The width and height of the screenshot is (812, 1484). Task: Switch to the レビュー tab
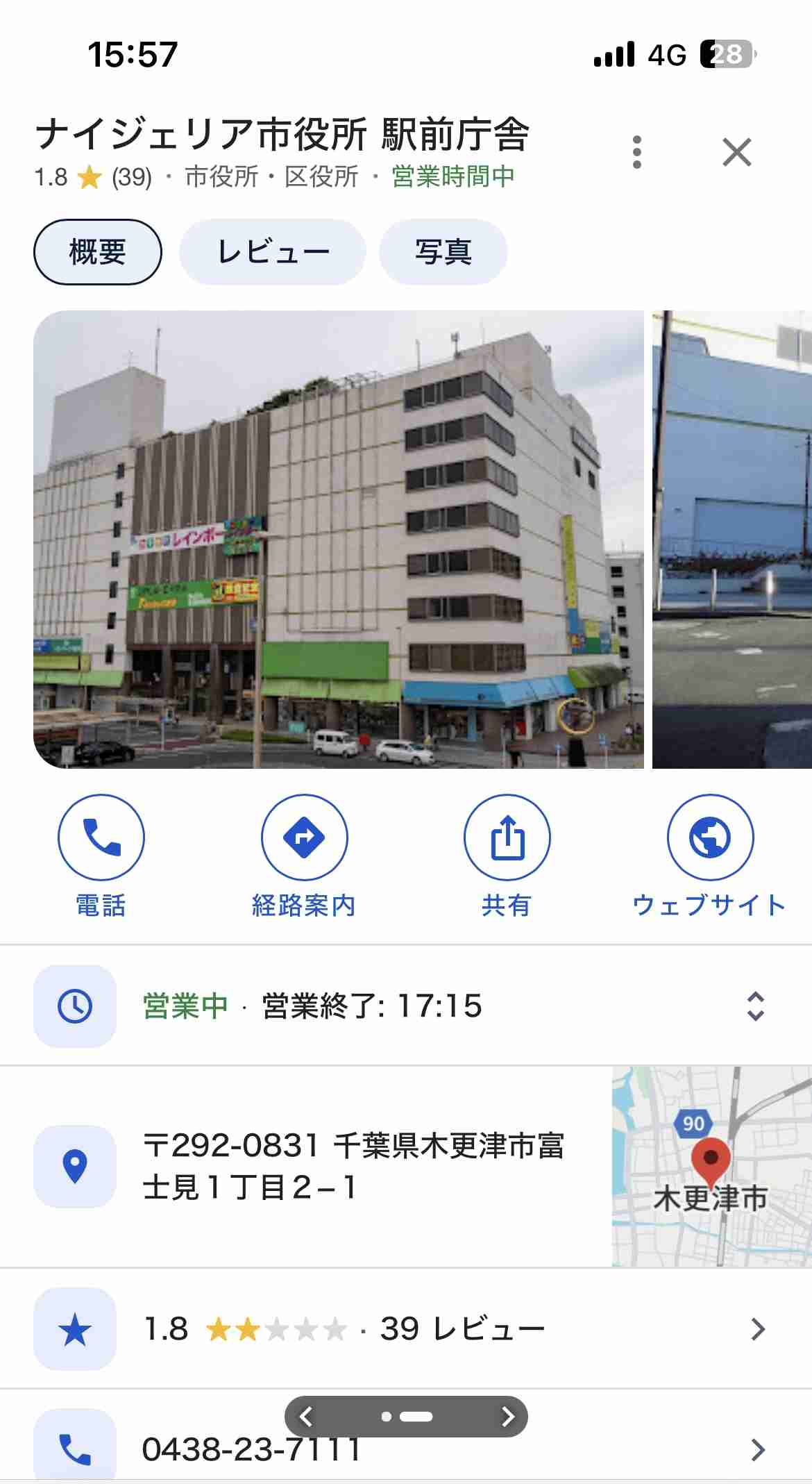click(x=273, y=252)
